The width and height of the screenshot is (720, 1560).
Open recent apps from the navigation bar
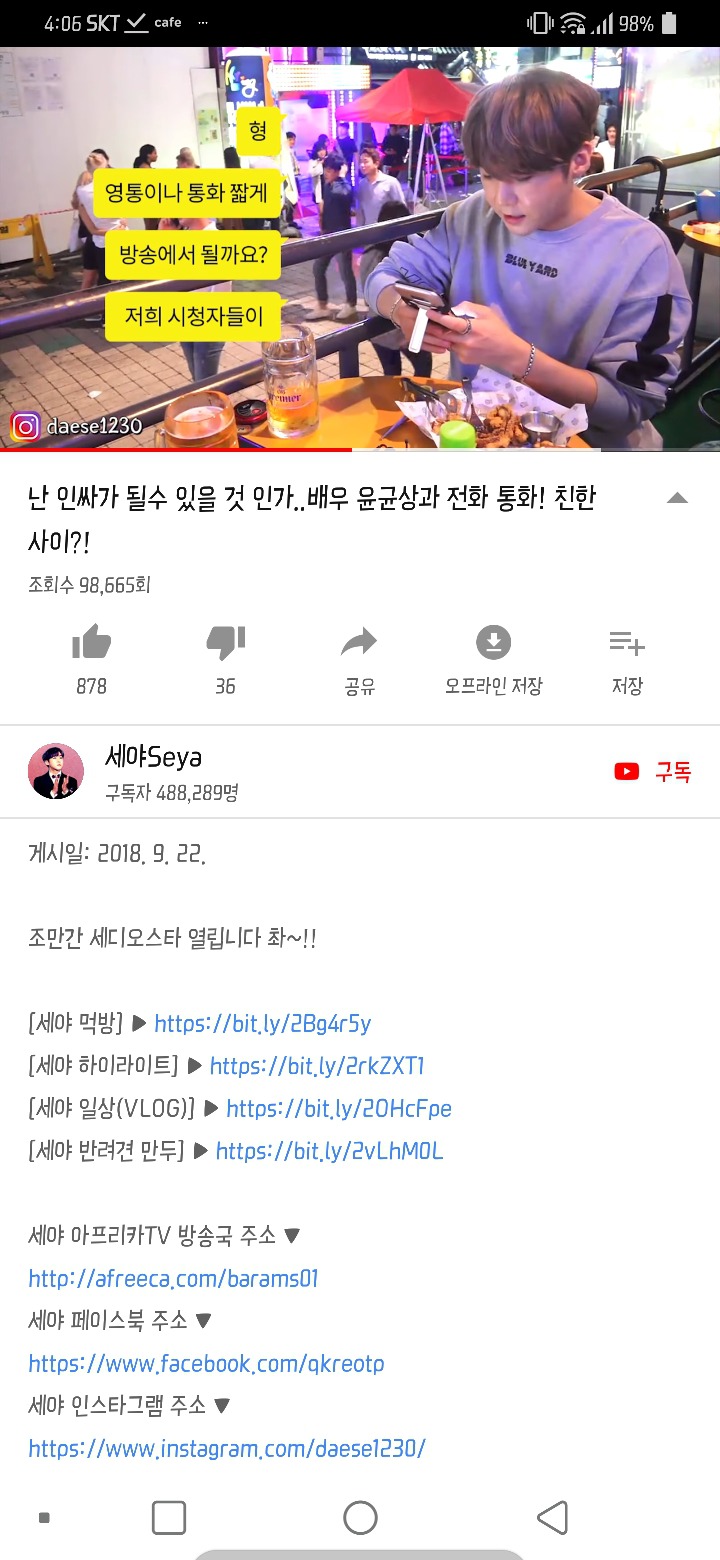click(169, 1517)
